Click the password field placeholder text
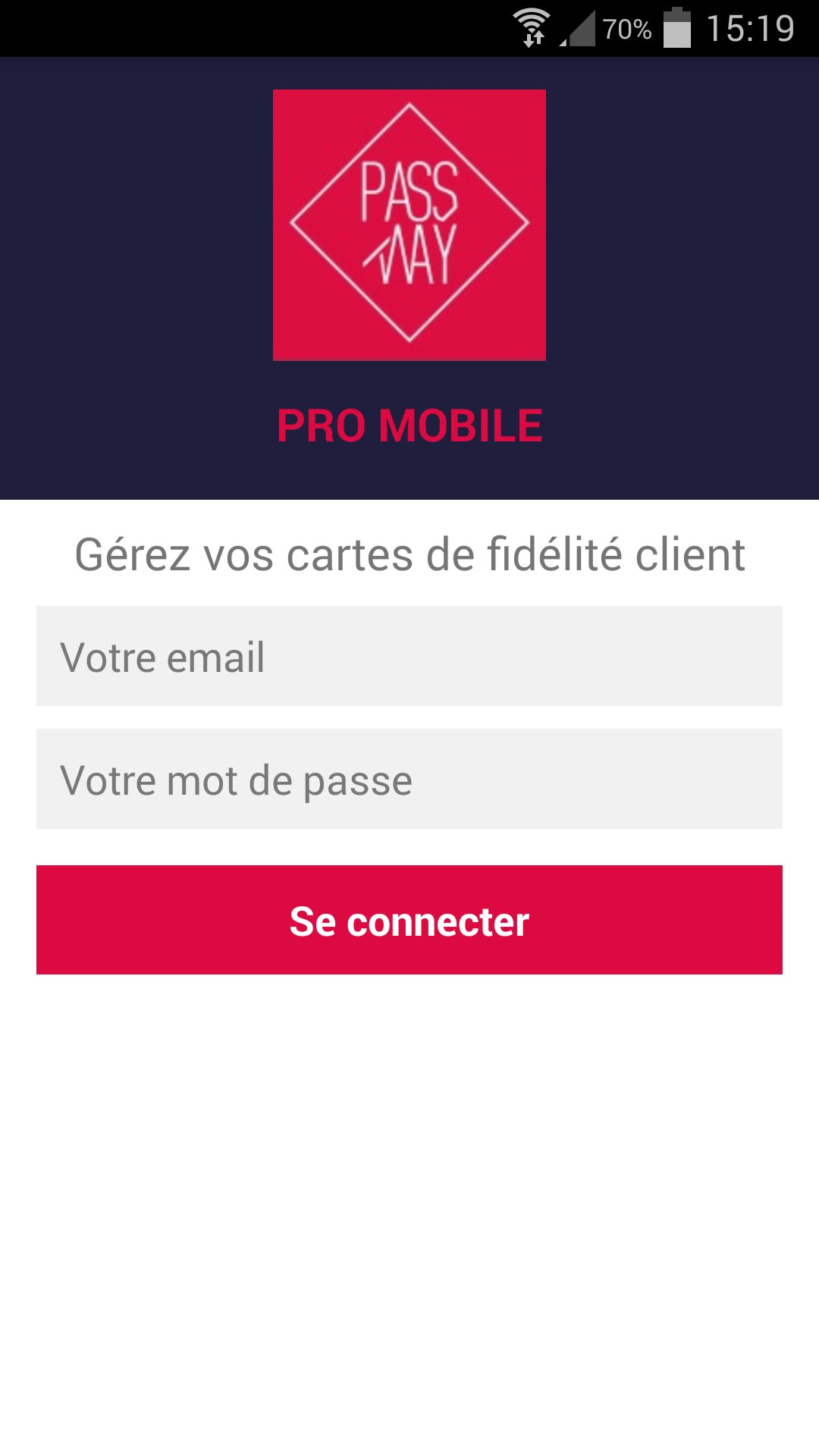819x1456 pixels. pyautogui.click(x=238, y=778)
